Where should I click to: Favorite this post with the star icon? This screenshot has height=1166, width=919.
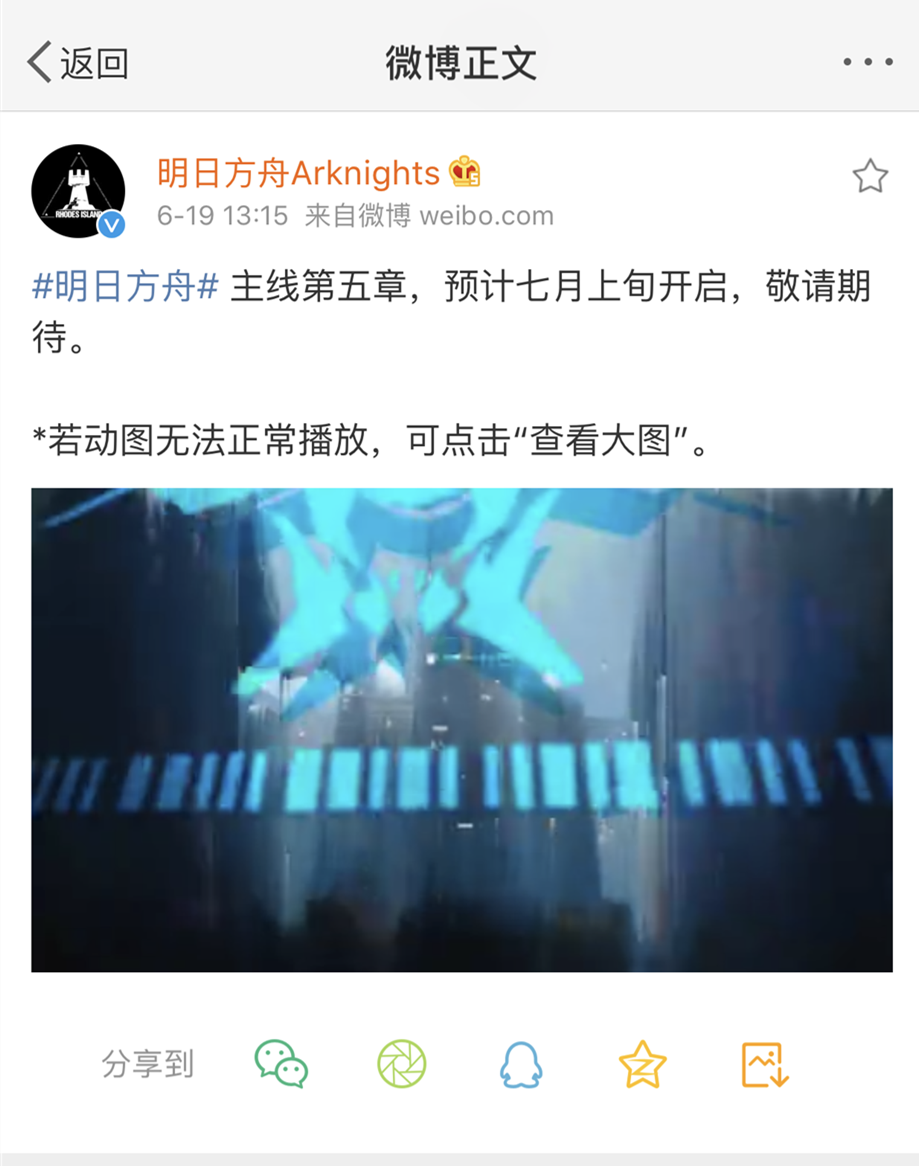(x=869, y=177)
